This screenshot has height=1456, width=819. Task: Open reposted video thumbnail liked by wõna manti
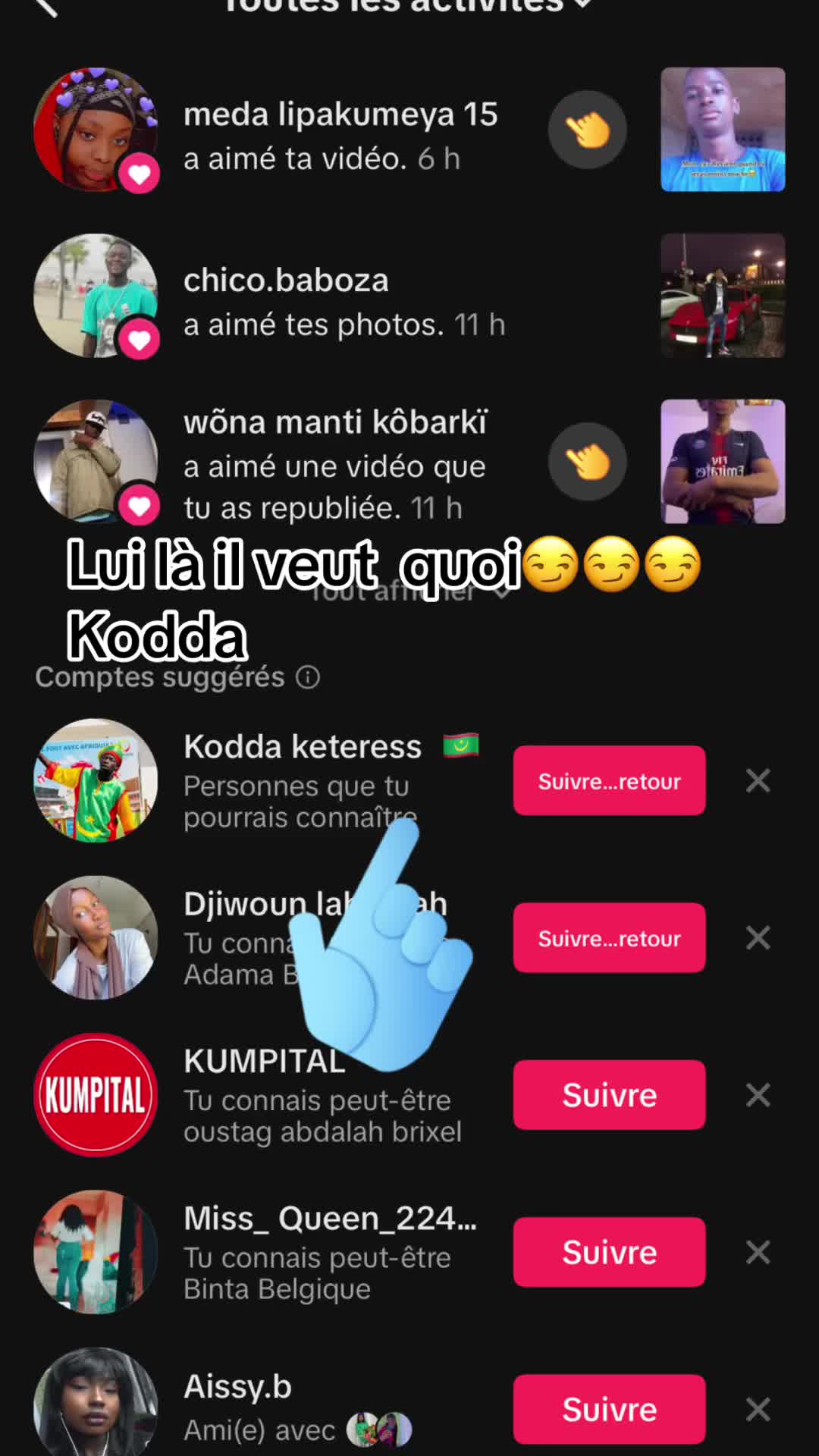[x=722, y=462]
